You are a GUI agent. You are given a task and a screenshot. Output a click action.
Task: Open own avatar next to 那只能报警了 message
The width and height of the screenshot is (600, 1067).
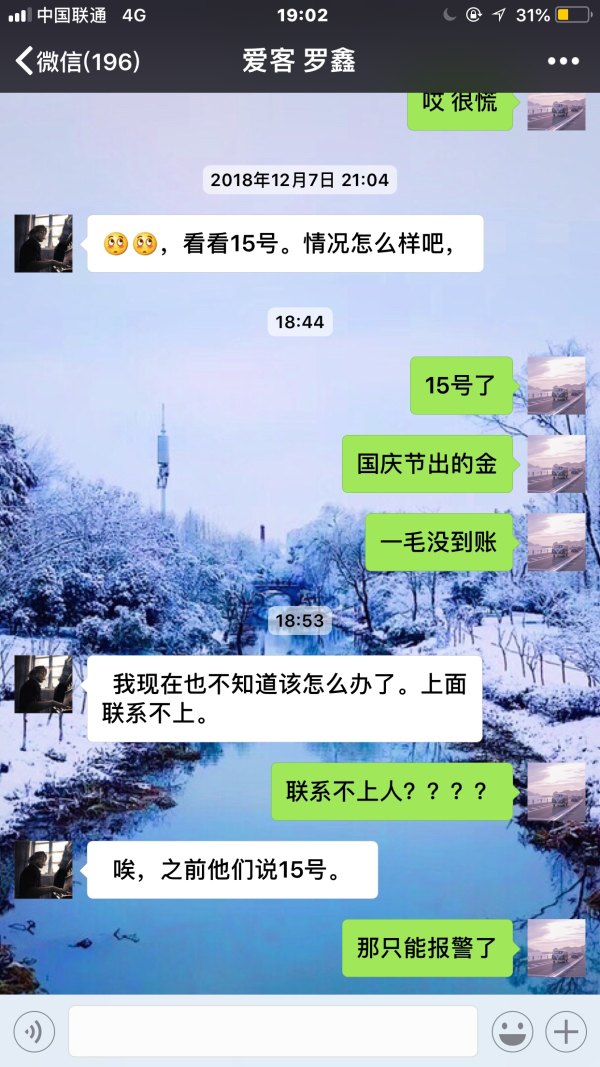click(x=556, y=949)
